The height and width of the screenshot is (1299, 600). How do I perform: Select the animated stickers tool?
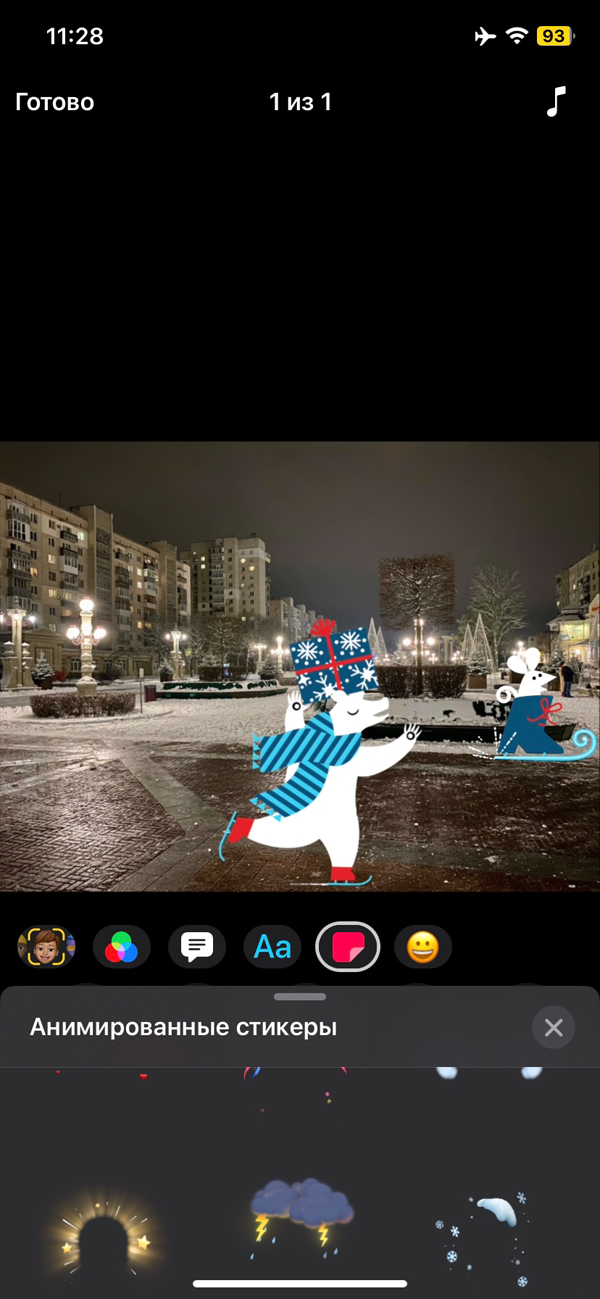point(348,946)
